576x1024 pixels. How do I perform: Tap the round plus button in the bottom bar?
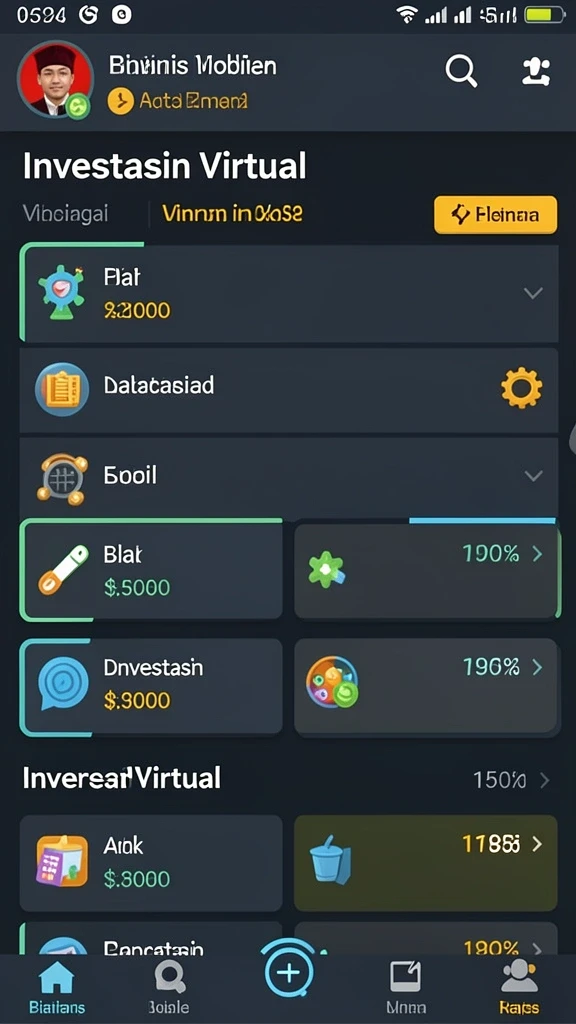pos(288,972)
